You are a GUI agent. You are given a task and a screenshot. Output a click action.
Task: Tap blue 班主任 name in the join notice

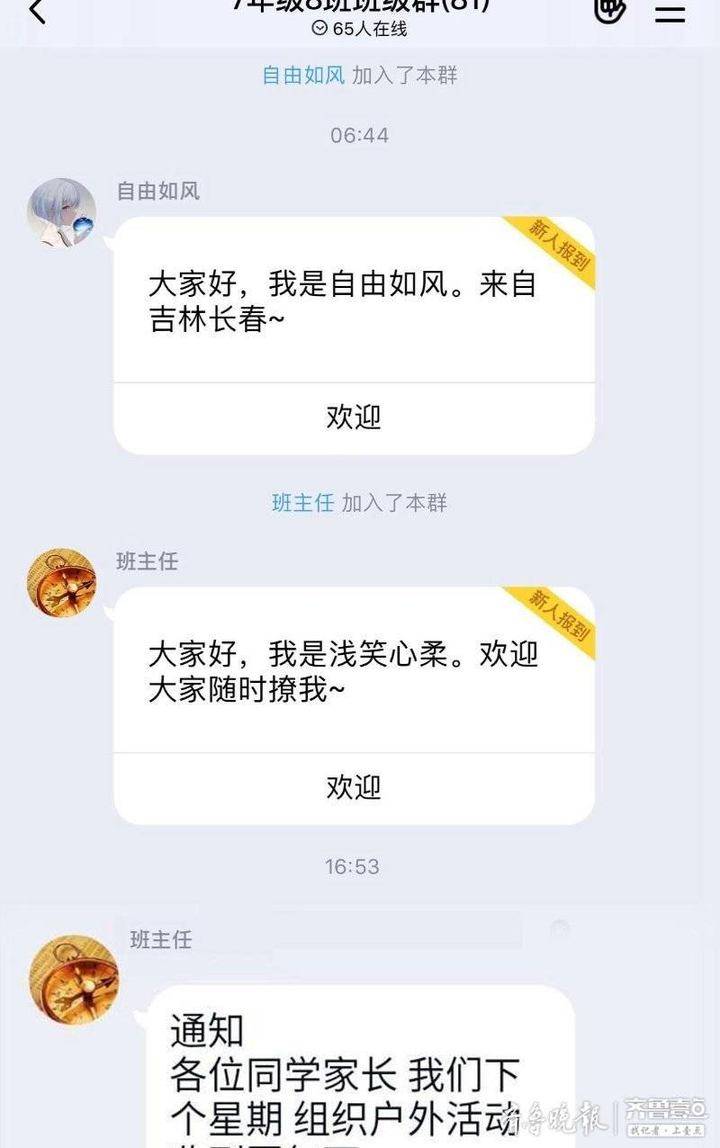click(x=303, y=503)
